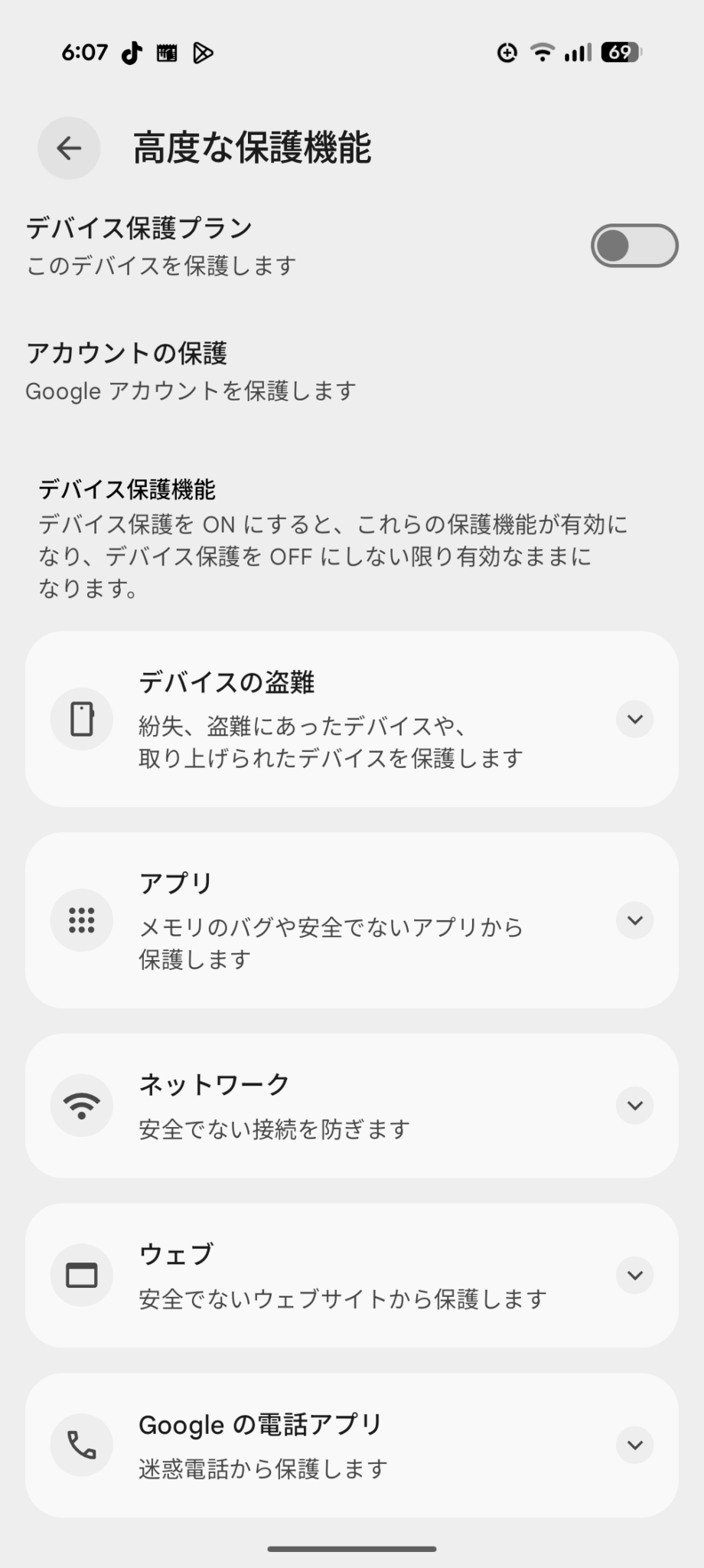The height and width of the screenshot is (1568, 704).
Task: Click the browser icon on the ウェブ card
Action: click(x=81, y=1274)
